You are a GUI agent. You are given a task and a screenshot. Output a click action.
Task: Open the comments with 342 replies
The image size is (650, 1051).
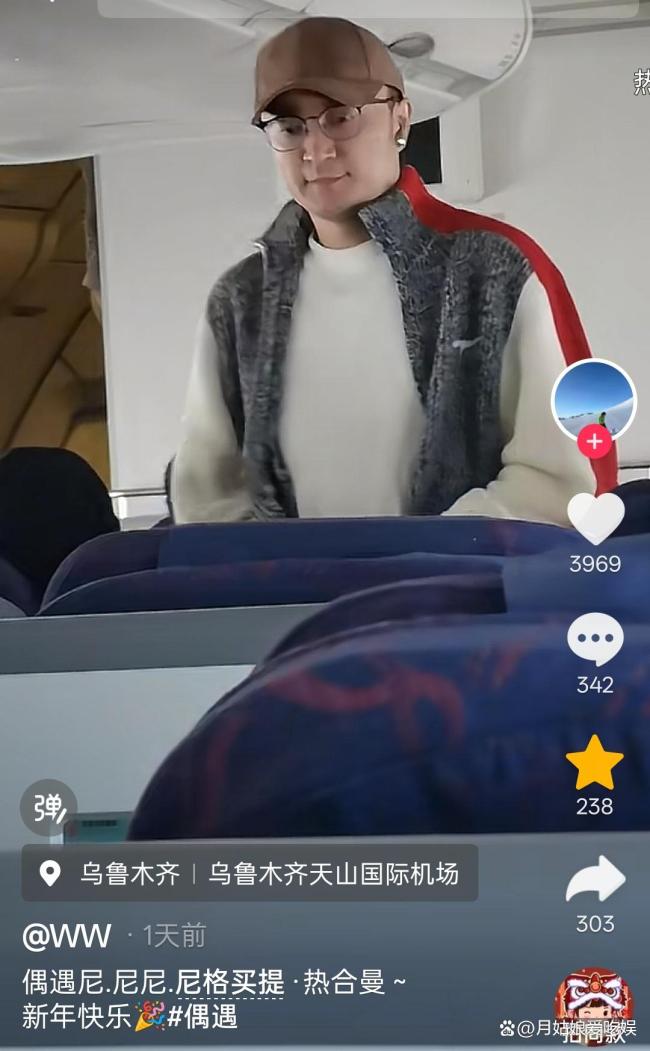coord(595,640)
